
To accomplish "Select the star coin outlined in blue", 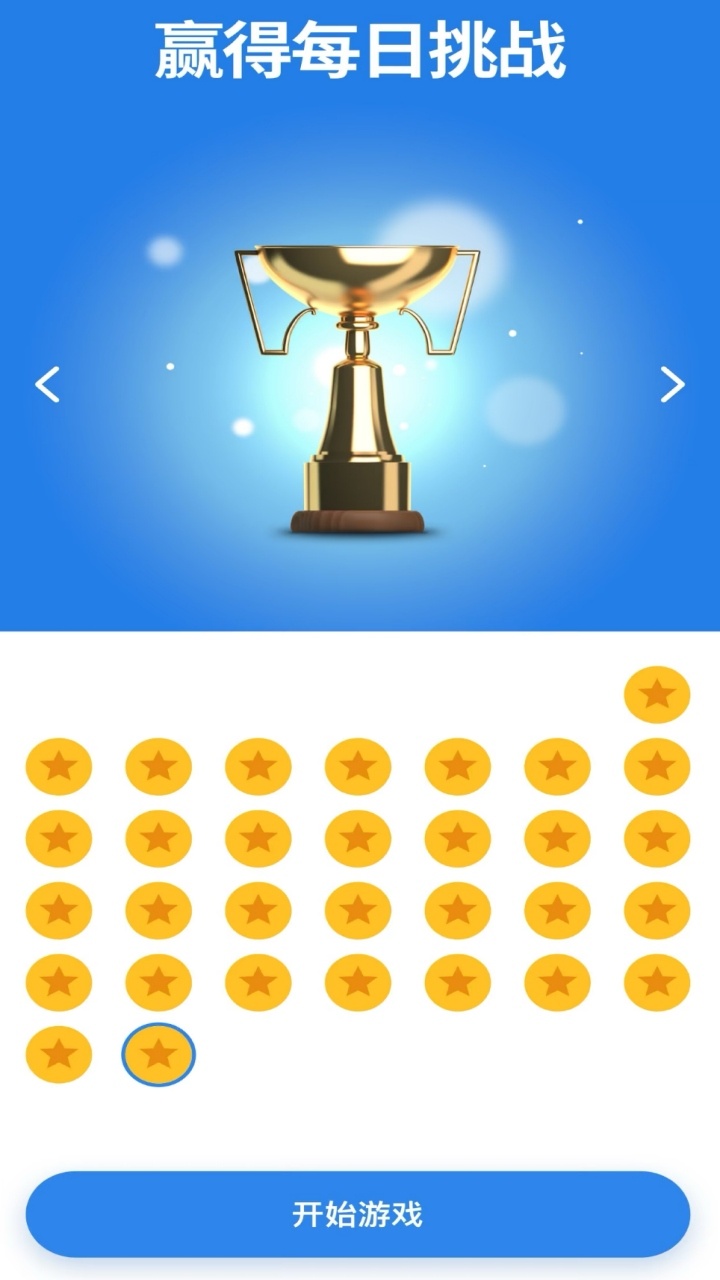I will (x=158, y=1054).
